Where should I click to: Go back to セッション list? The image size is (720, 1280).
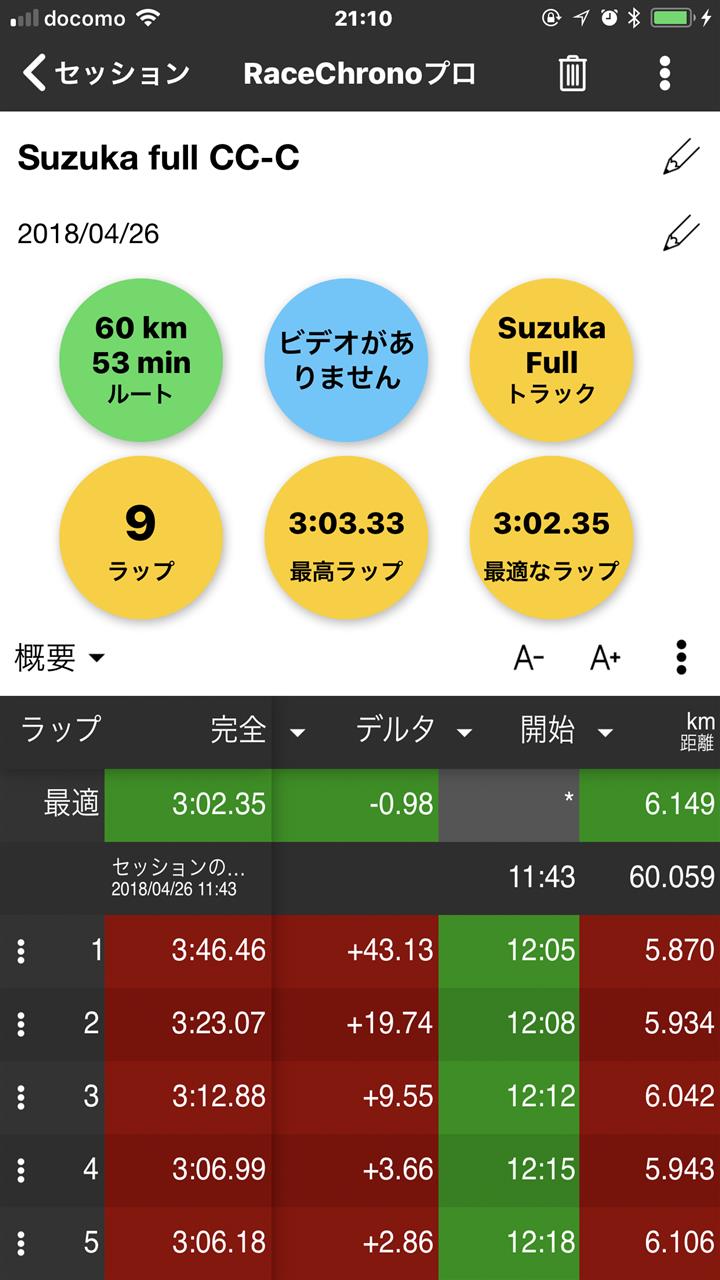point(105,73)
